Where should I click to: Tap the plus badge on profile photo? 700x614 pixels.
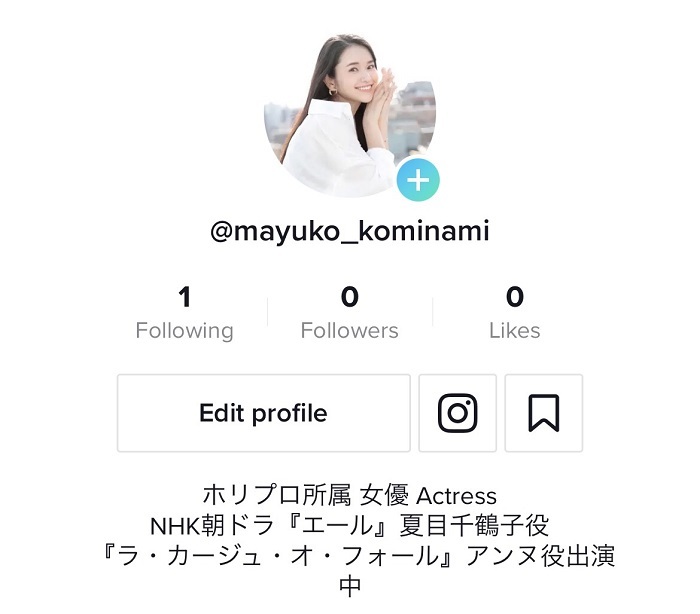(x=418, y=181)
